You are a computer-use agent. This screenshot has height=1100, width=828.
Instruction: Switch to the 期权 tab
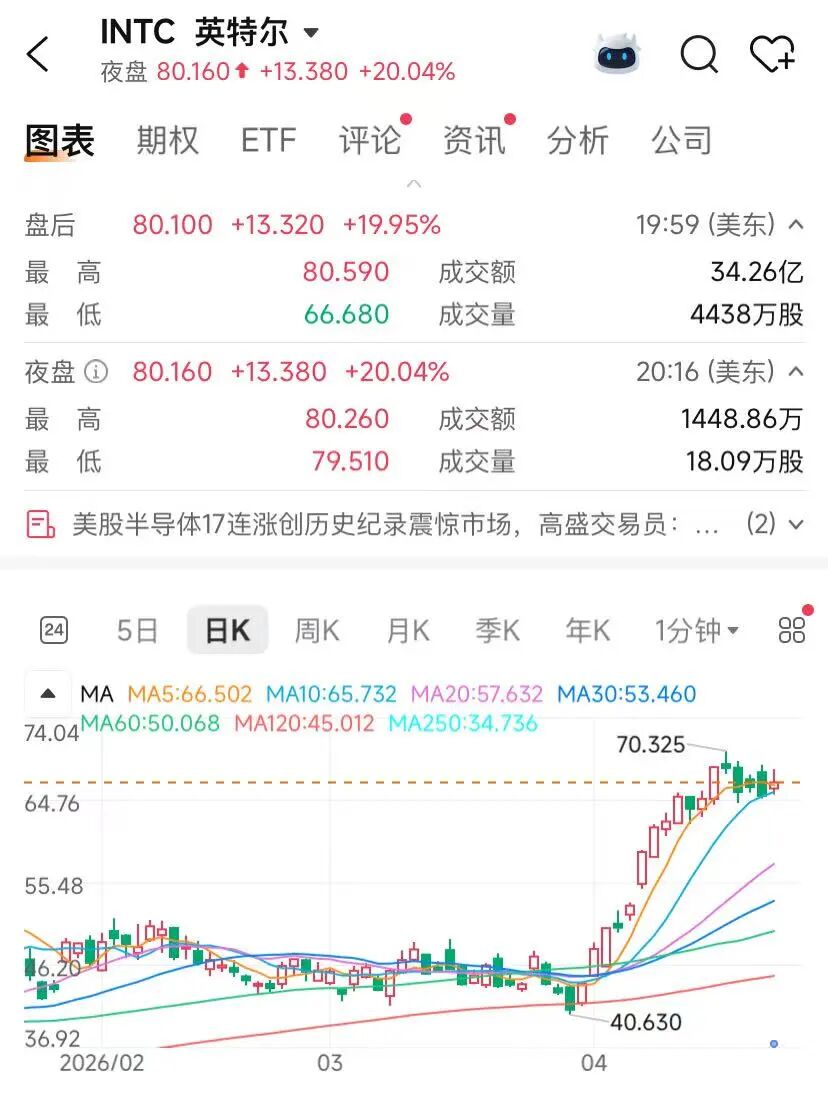[168, 141]
